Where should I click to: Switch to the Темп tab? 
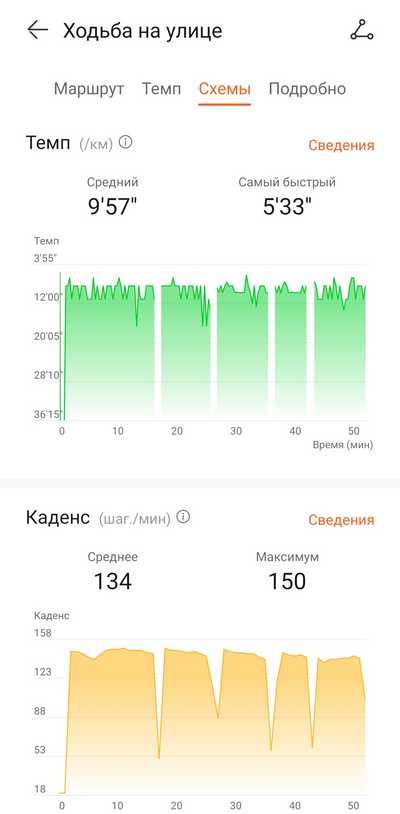161,89
